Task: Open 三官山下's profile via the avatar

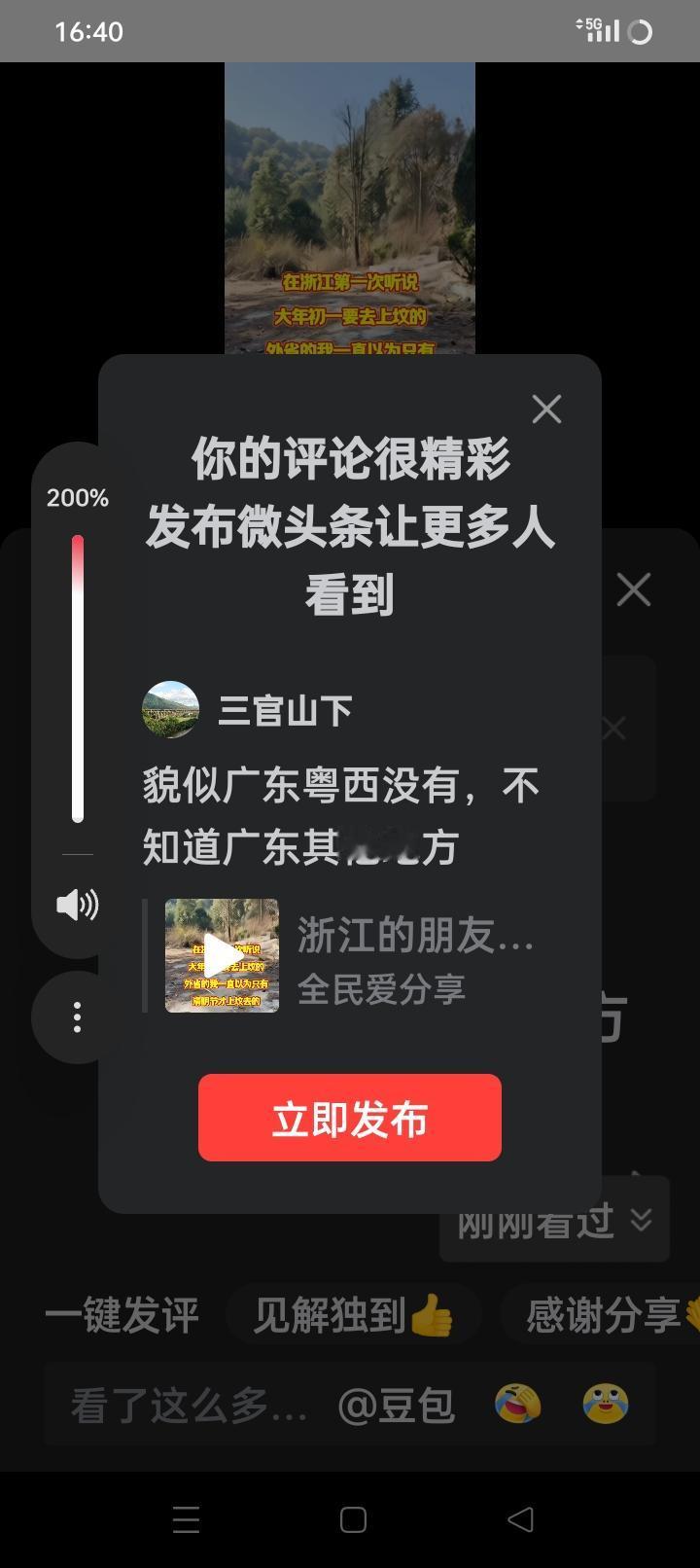Action: (x=167, y=710)
